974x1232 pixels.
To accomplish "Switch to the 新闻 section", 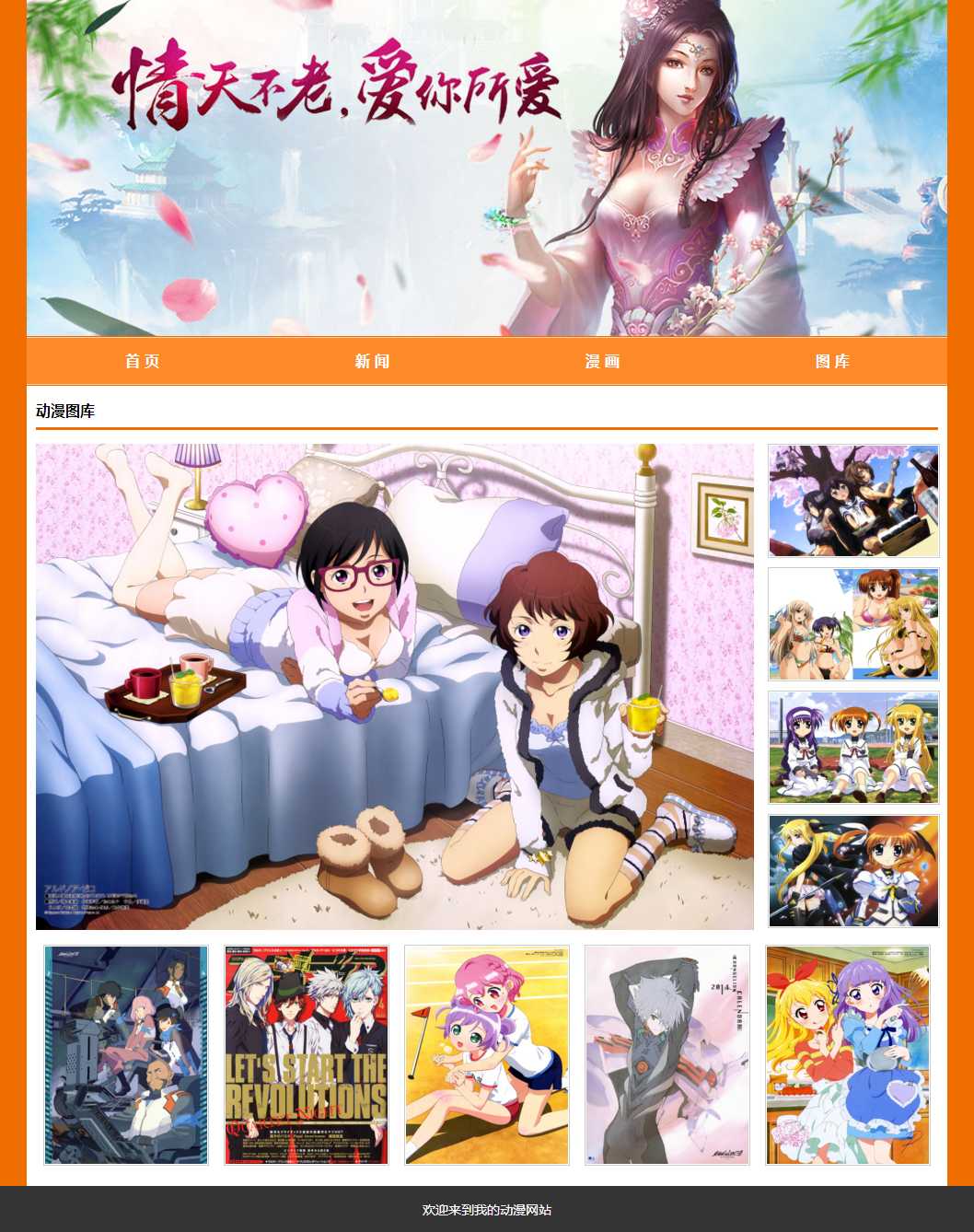I will click(372, 361).
